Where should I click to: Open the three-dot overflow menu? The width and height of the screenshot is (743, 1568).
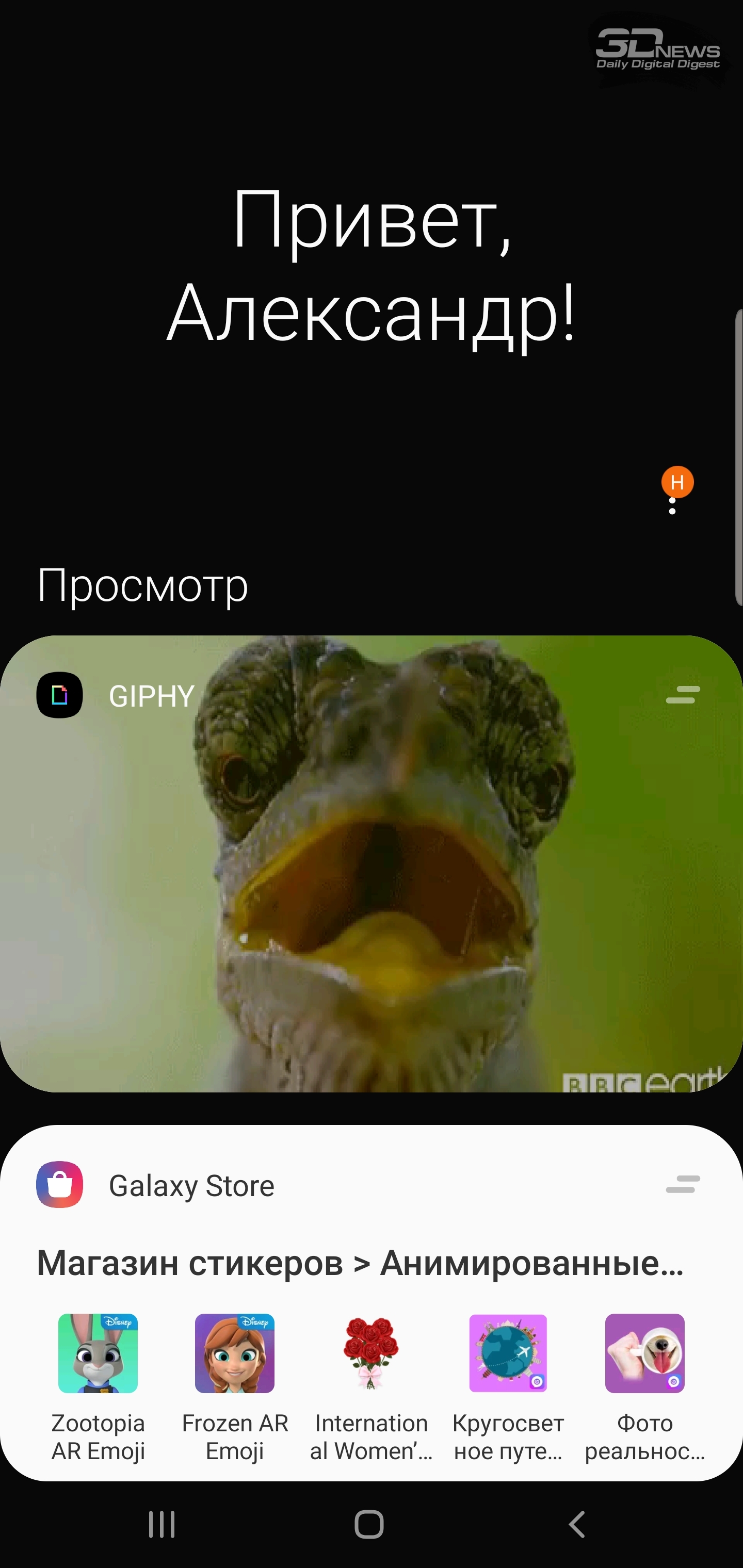pyautogui.click(x=672, y=500)
